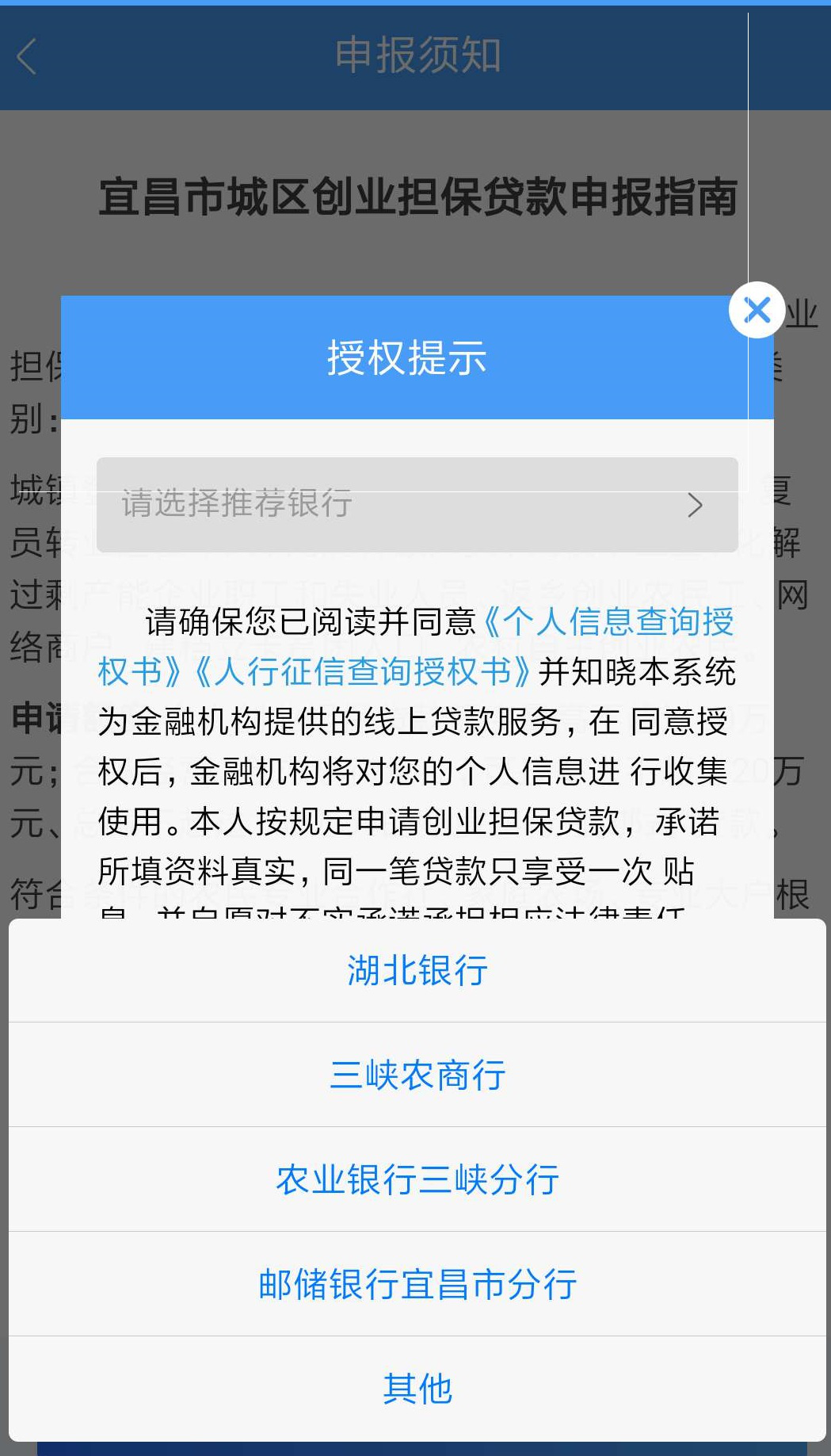Select 邮储银行宜昌市分行
Screen dimensions: 831x1456
[417, 1284]
